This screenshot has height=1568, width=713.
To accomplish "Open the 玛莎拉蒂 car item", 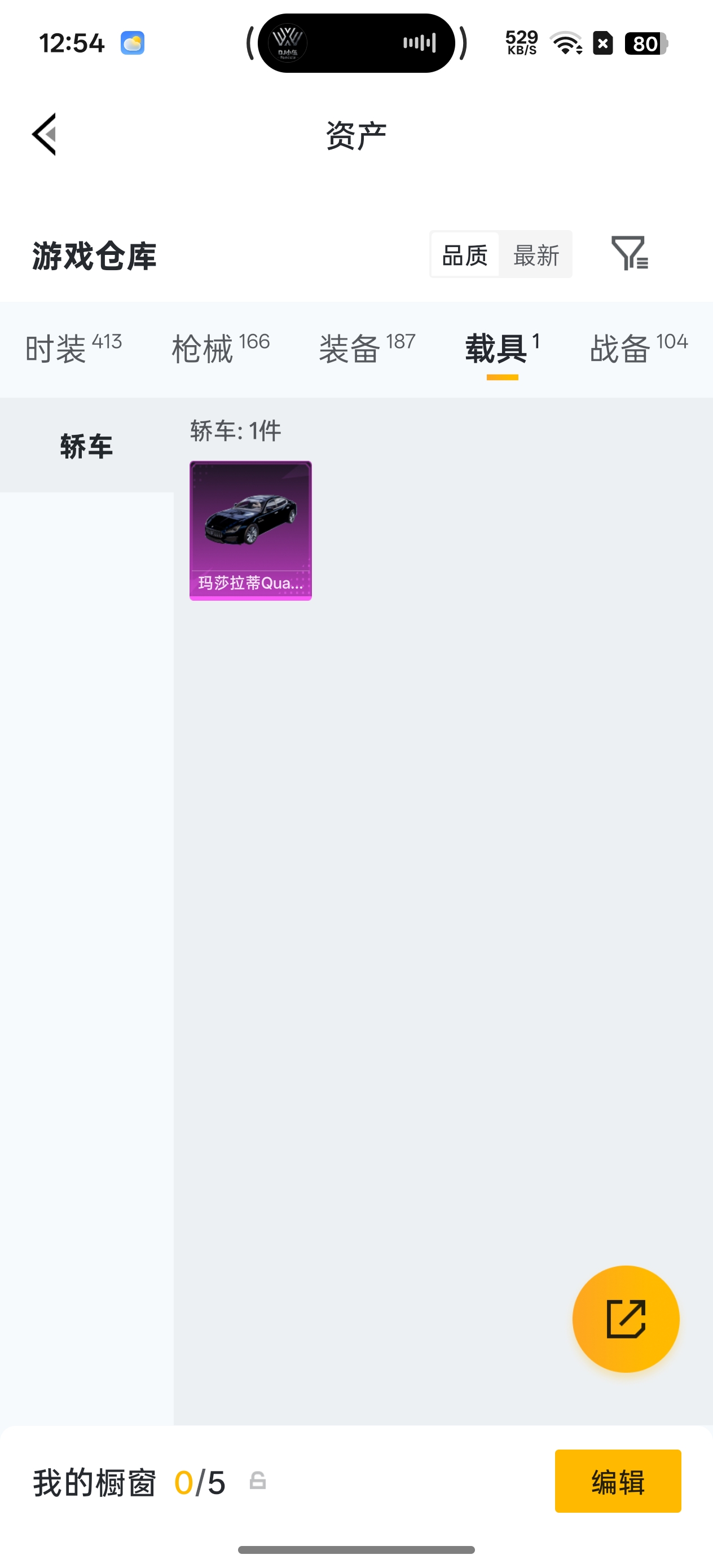I will 250,531.
